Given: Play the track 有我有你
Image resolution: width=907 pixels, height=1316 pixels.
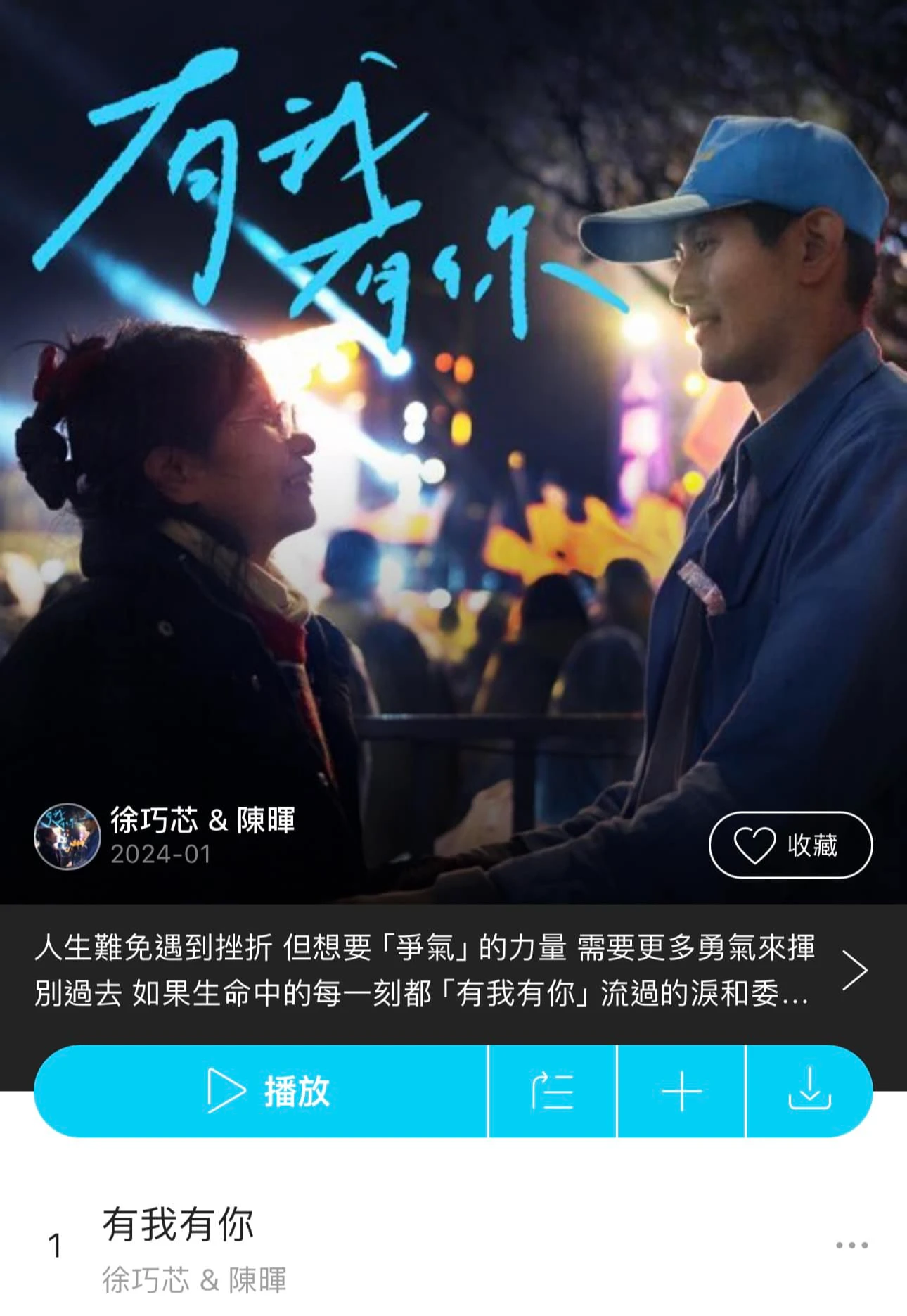Looking at the screenshot, I should 178,1225.
